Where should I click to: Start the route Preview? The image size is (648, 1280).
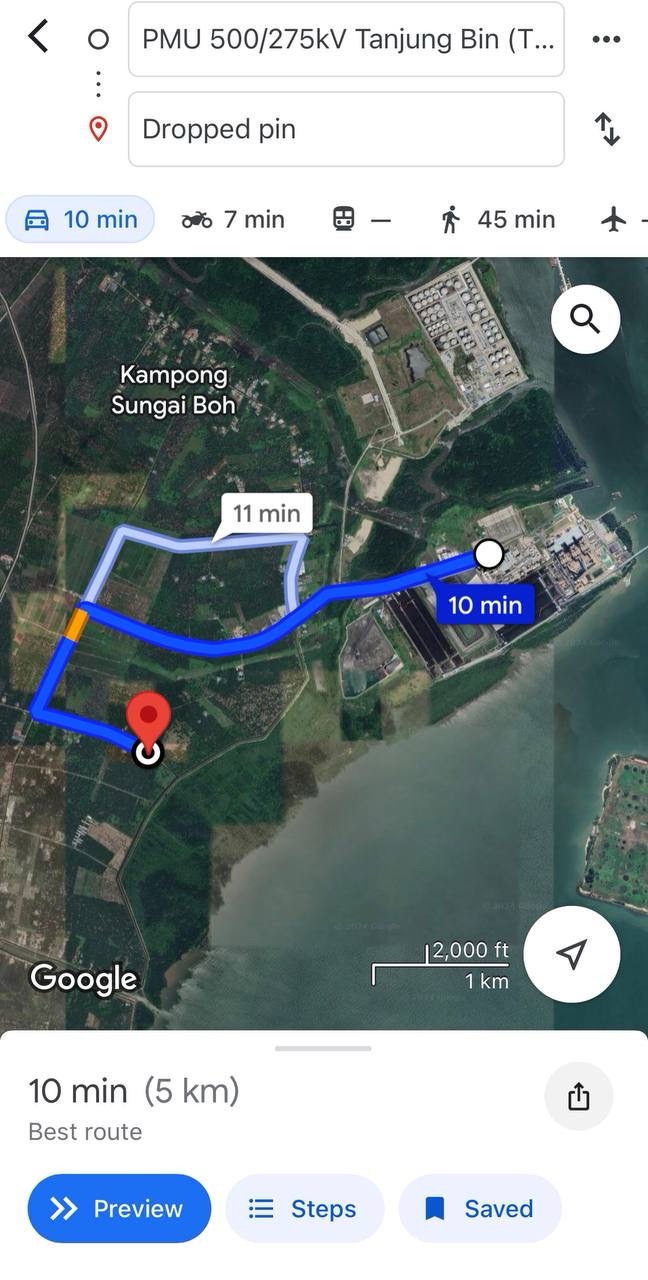[119, 1208]
